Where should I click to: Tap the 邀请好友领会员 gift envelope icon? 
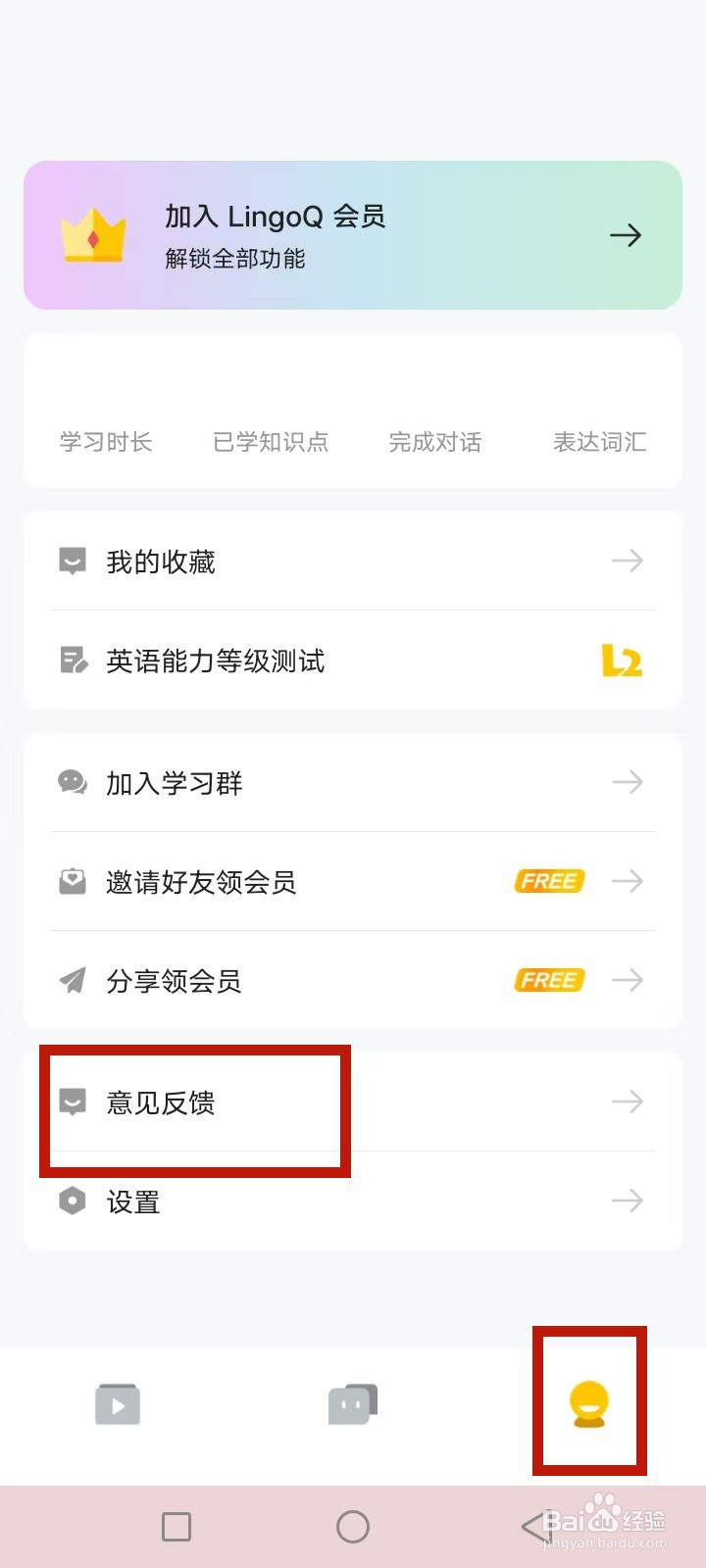click(x=72, y=881)
